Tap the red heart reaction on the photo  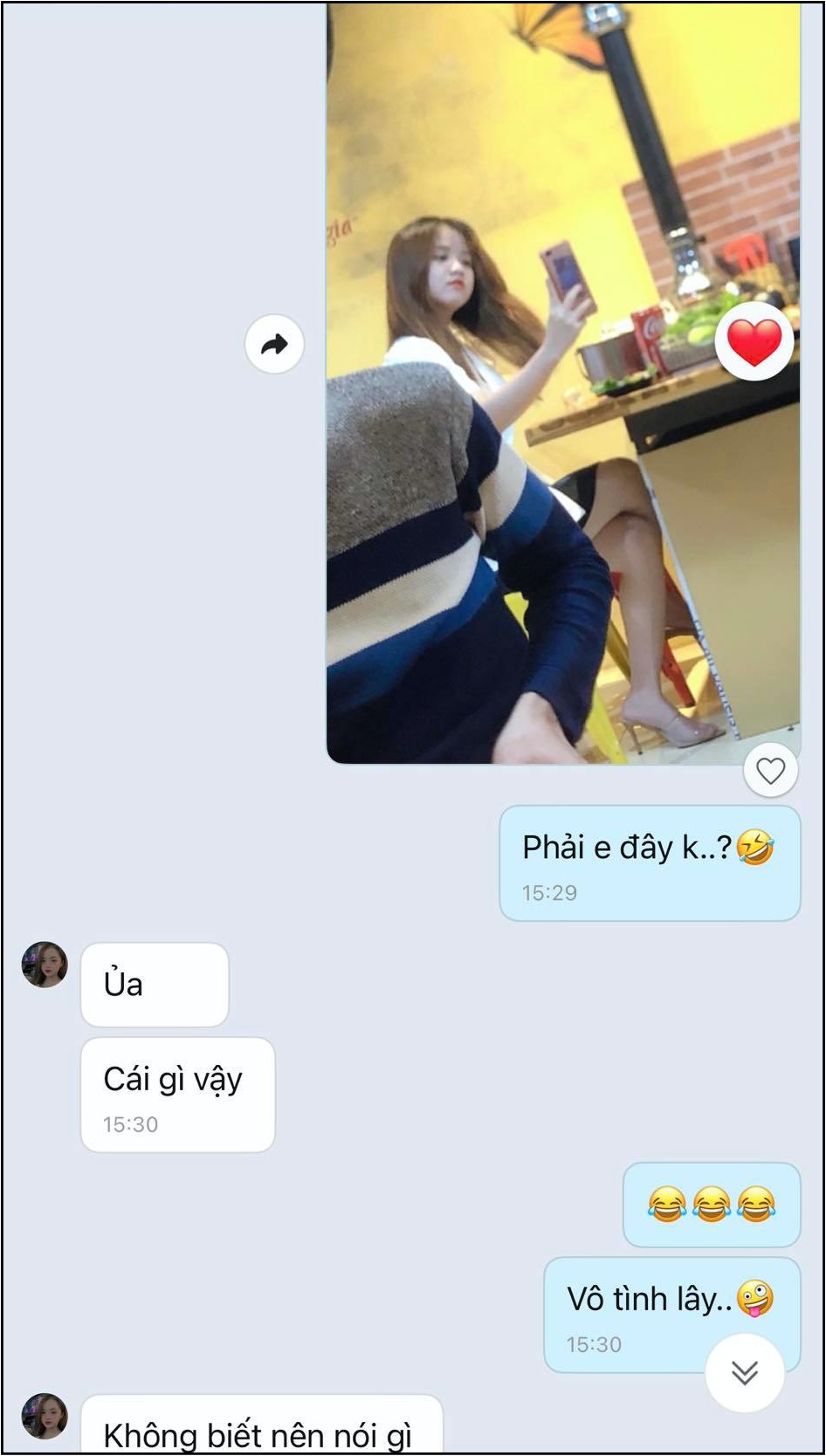(x=754, y=342)
